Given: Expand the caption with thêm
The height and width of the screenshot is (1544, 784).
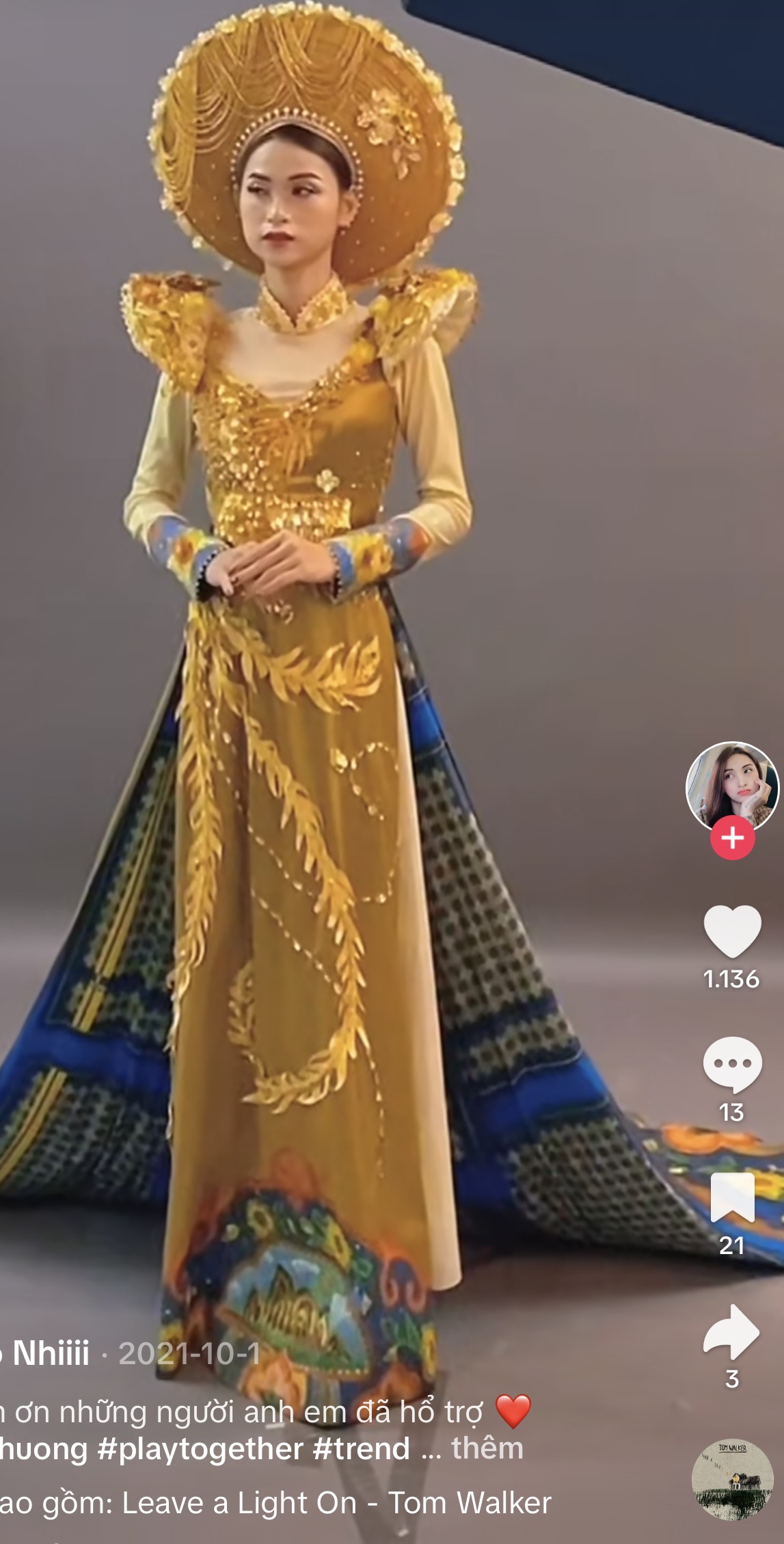Looking at the screenshot, I should [487, 1448].
